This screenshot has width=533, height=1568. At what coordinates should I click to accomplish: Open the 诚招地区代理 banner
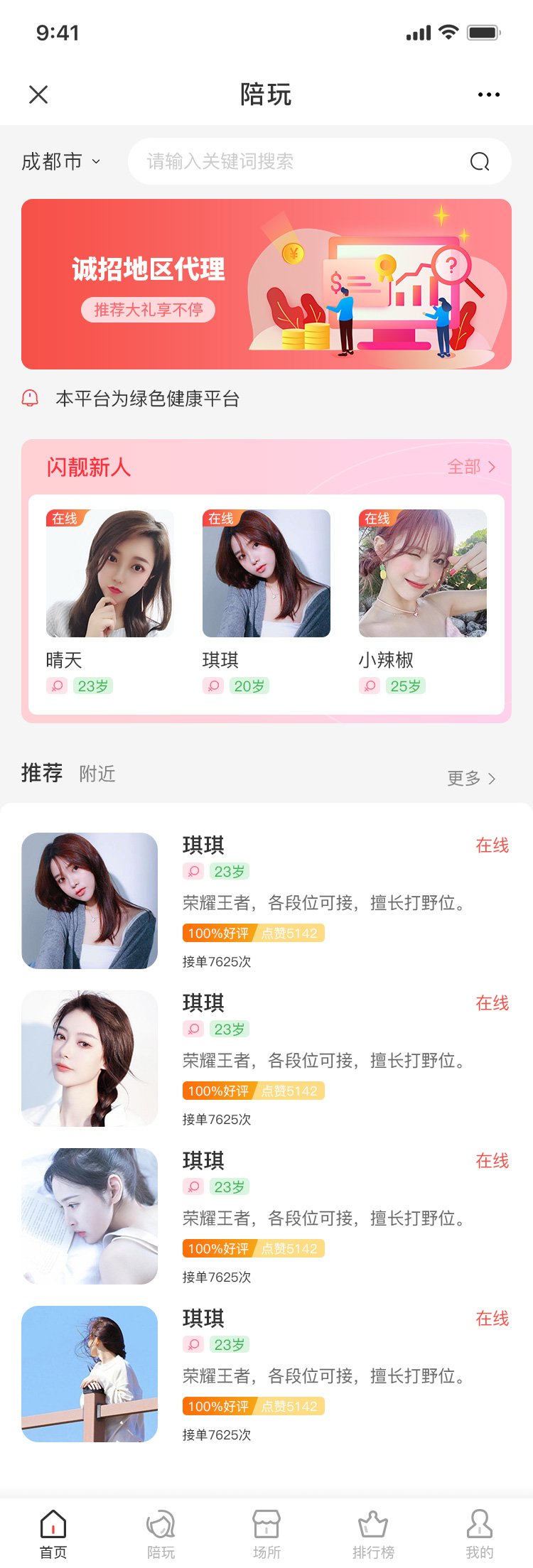click(266, 284)
